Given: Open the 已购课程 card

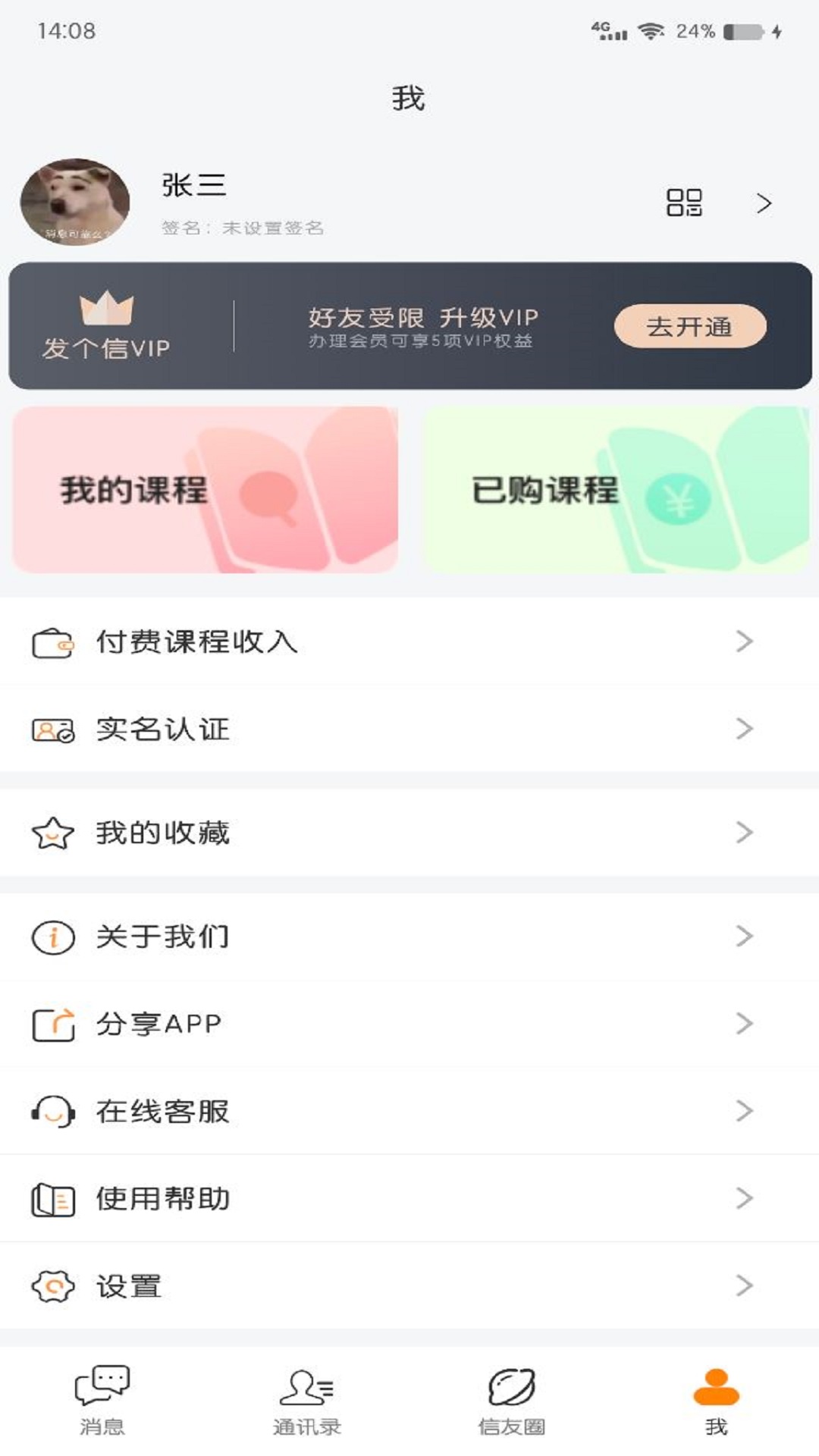Looking at the screenshot, I should (x=617, y=489).
